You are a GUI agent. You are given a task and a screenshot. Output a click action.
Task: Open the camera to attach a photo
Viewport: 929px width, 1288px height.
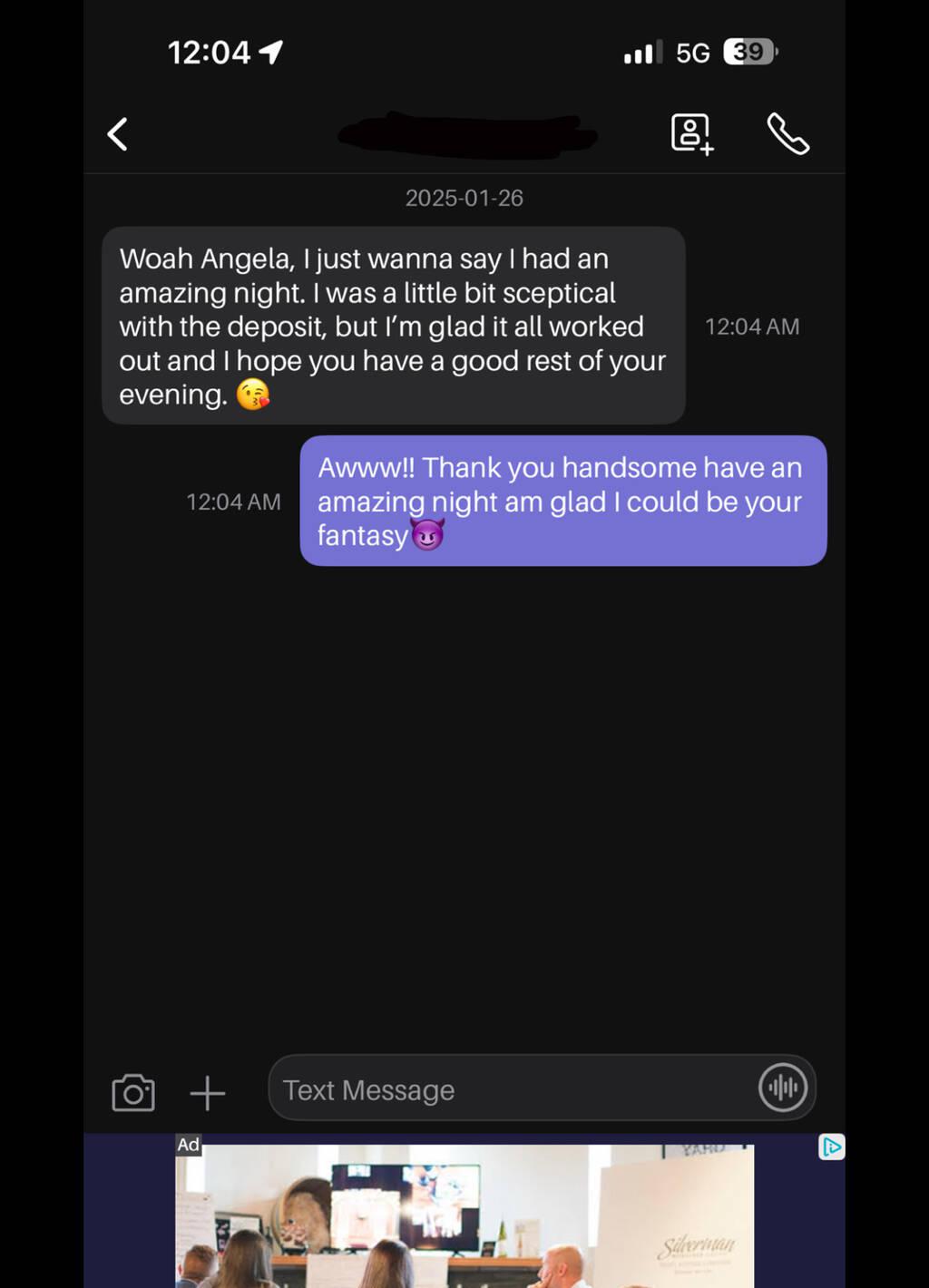coord(133,1092)
